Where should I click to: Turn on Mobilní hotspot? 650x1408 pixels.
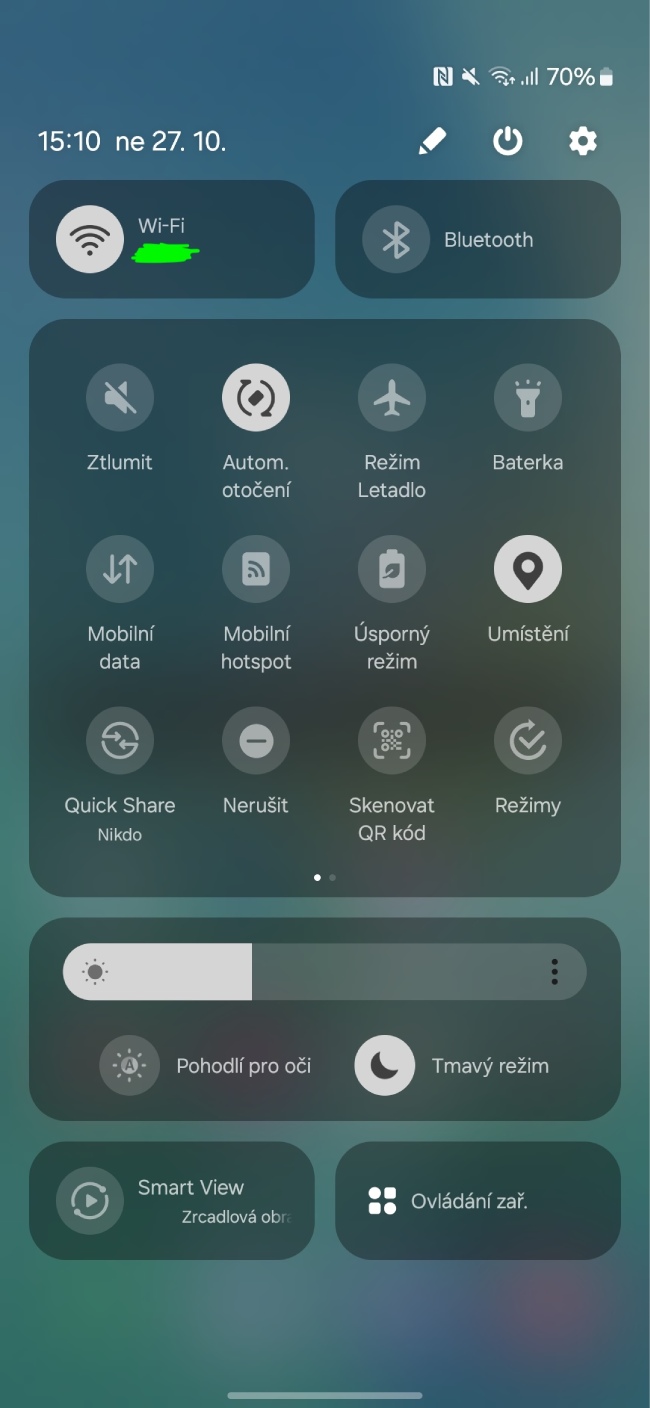[x=256, y=568]
